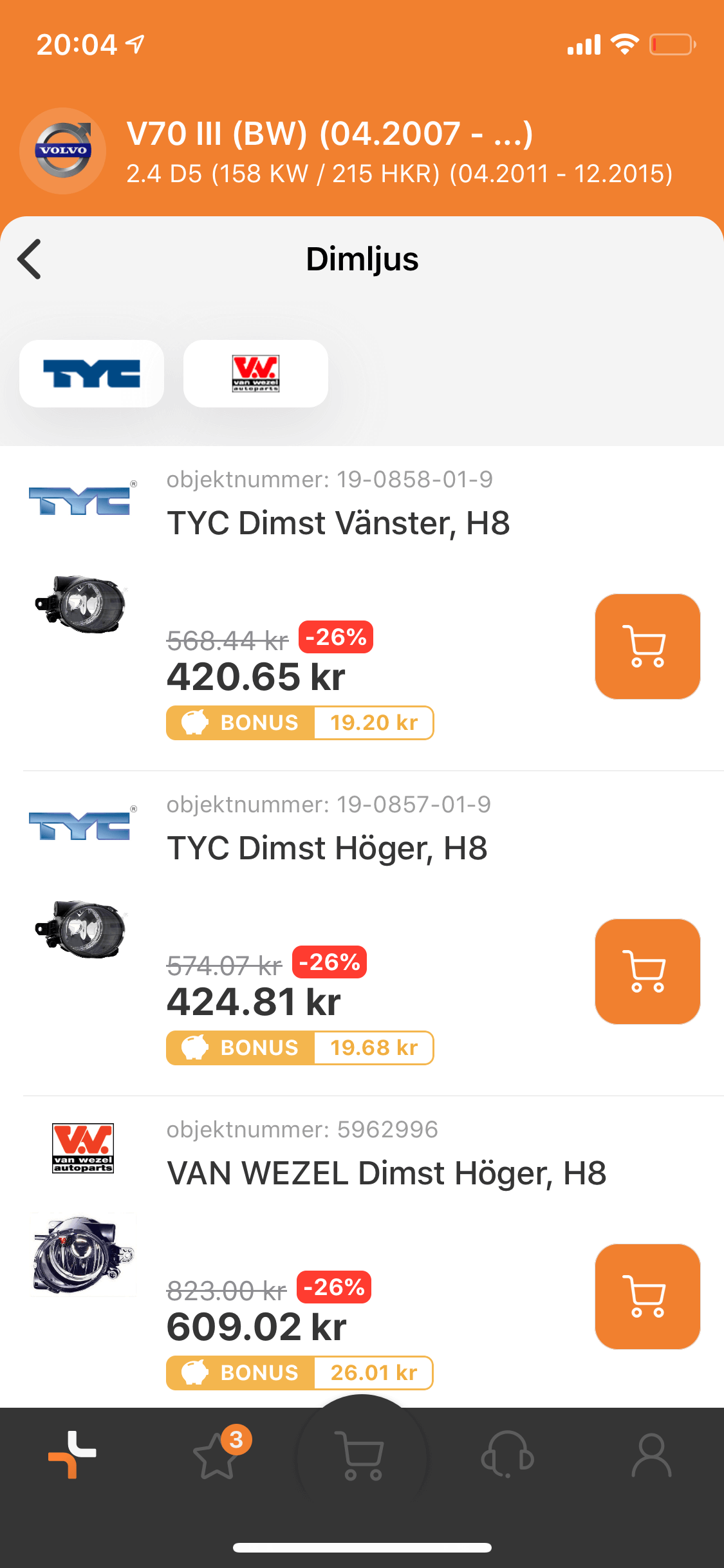Open the shopping cart tab
Screen dimensions: 724x1568
pyautogui.click(x=362, y=1456)
